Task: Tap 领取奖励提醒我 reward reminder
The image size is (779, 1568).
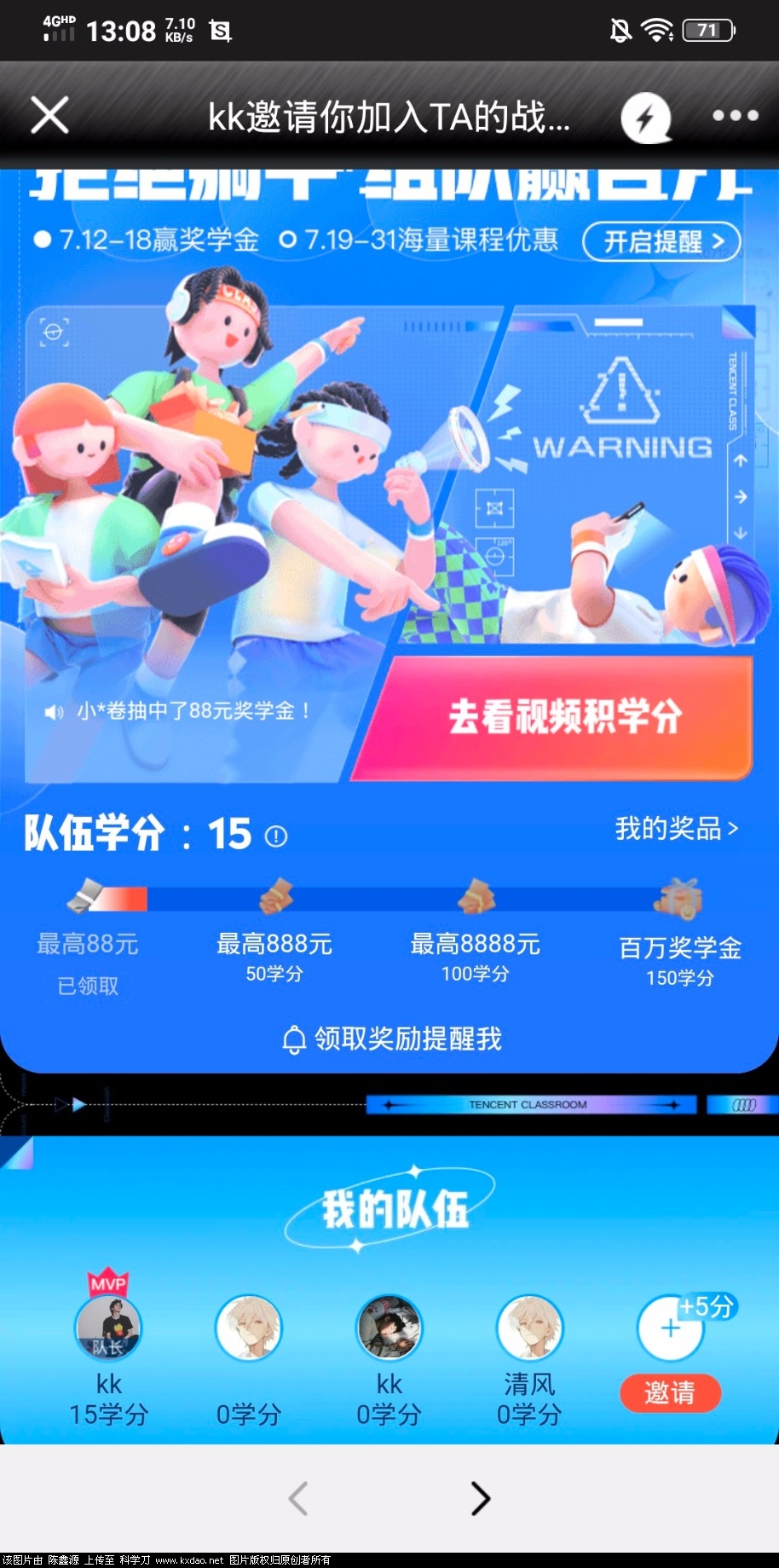Action: click(x=392, y=1039)
